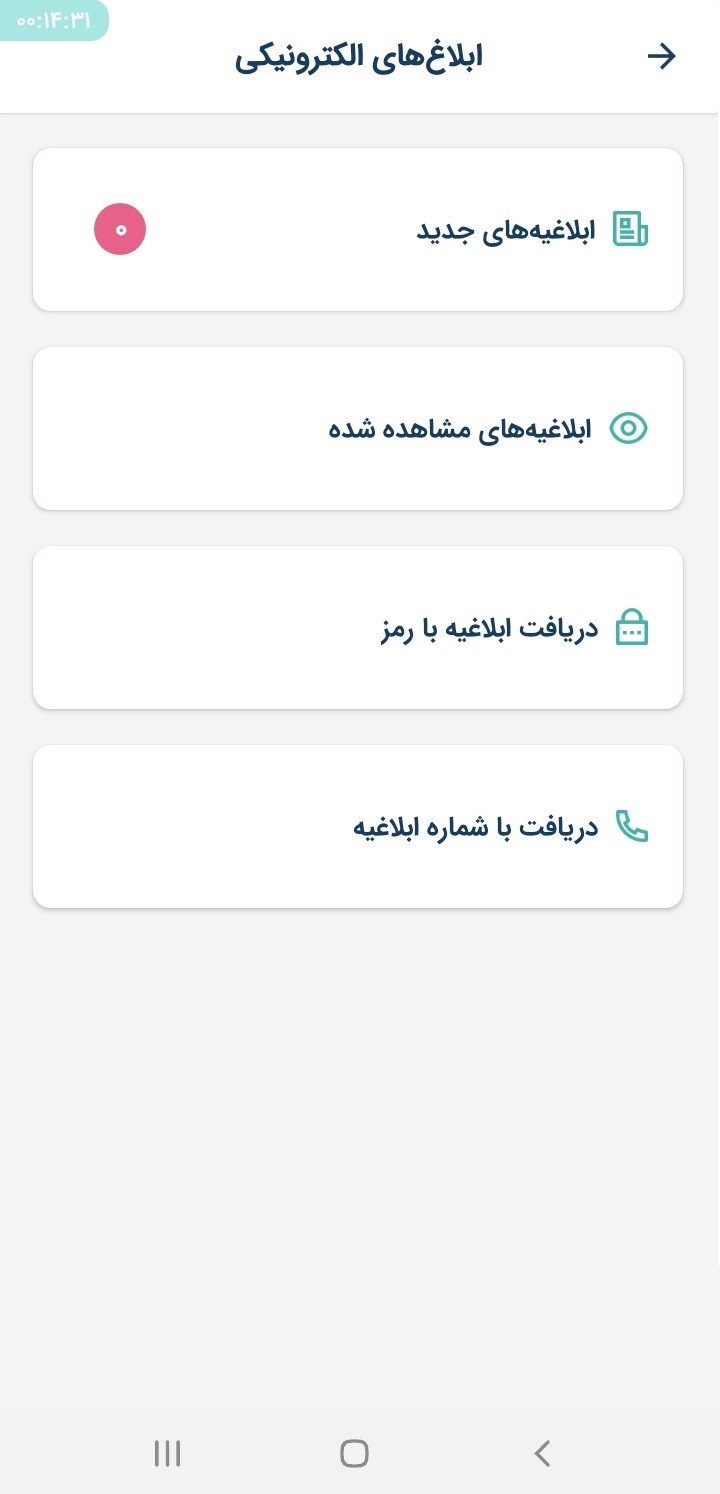The height and width of the screenshot is (1494, 720).
Task: Open recent apps from navigation bar
Action: point(168,1453)
